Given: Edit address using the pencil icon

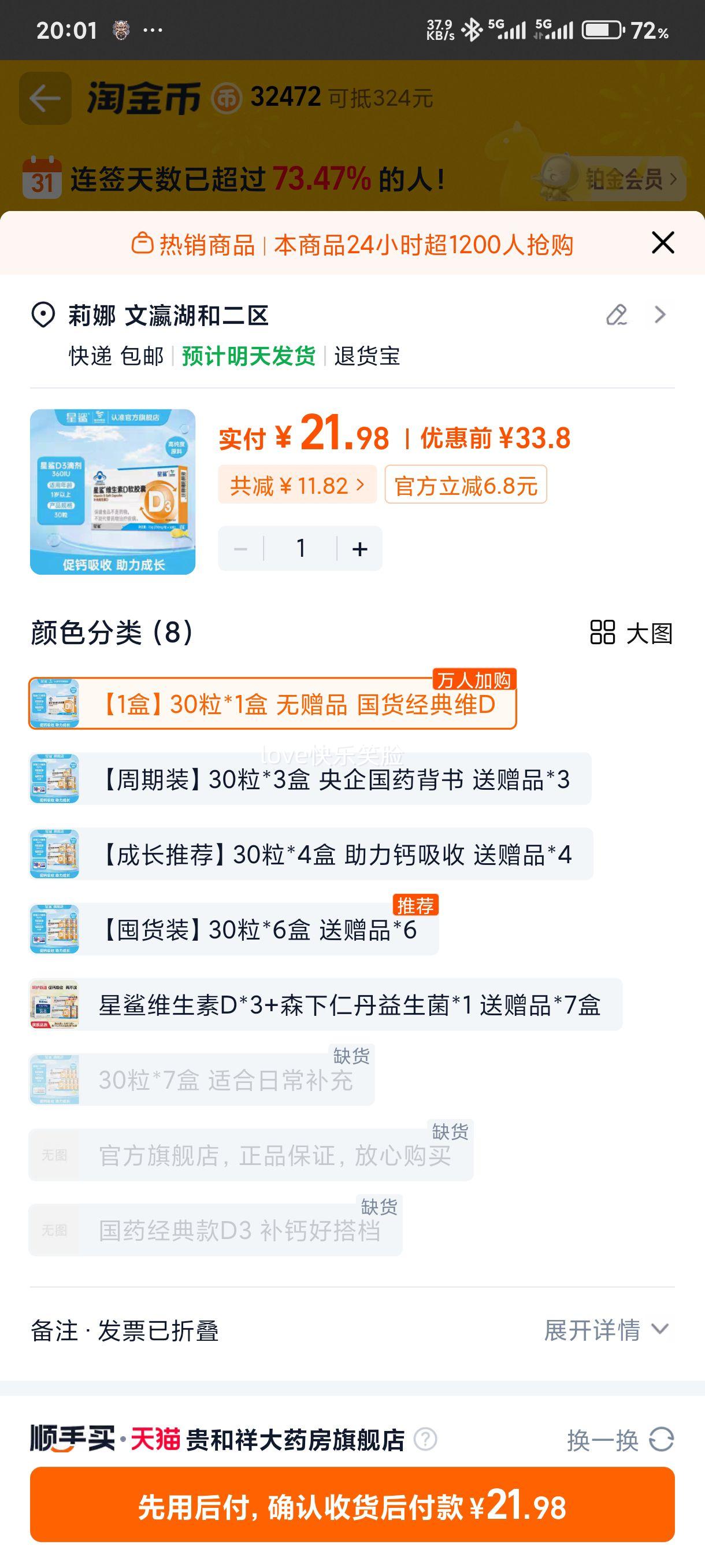Looking at the screenshot, I should pyautogui.click(x=617, y=316).
